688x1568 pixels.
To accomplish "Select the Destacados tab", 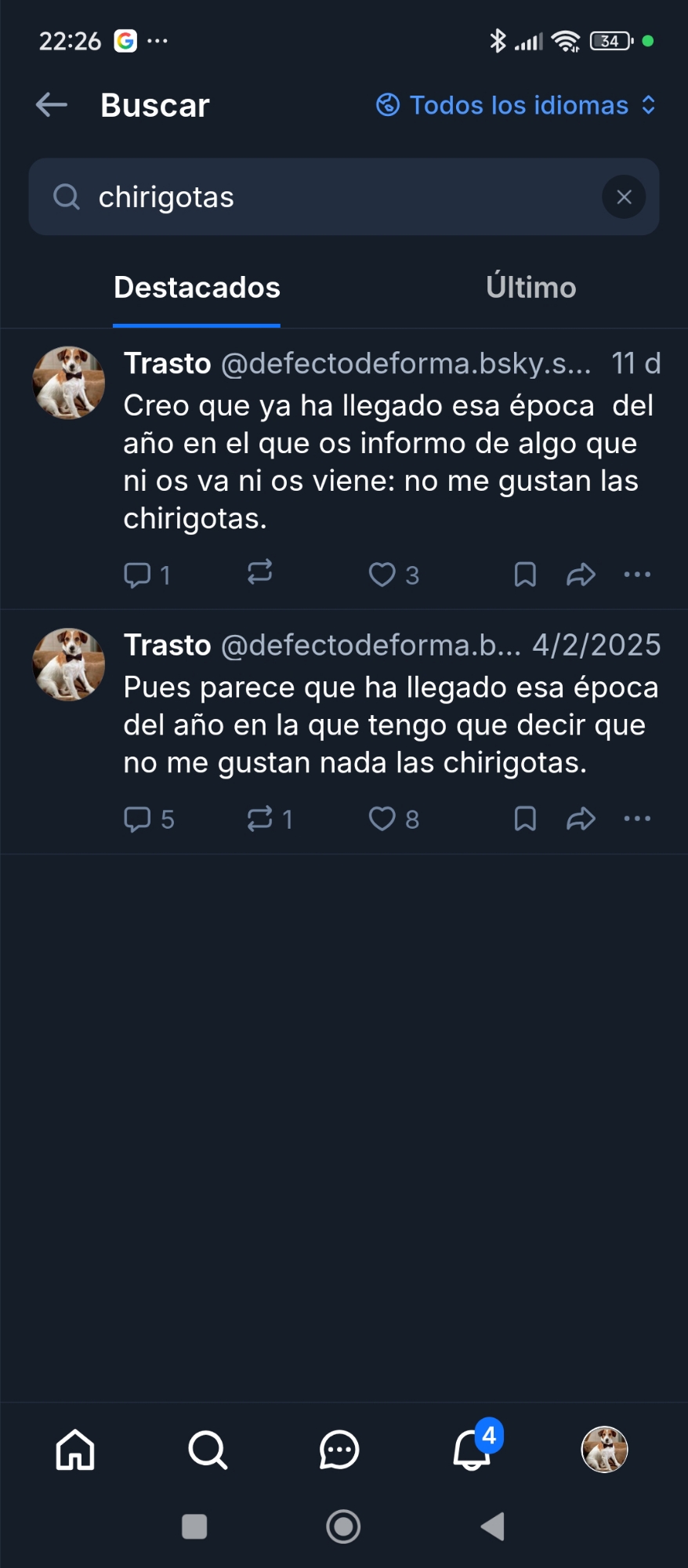I will (x=197, y=288).
